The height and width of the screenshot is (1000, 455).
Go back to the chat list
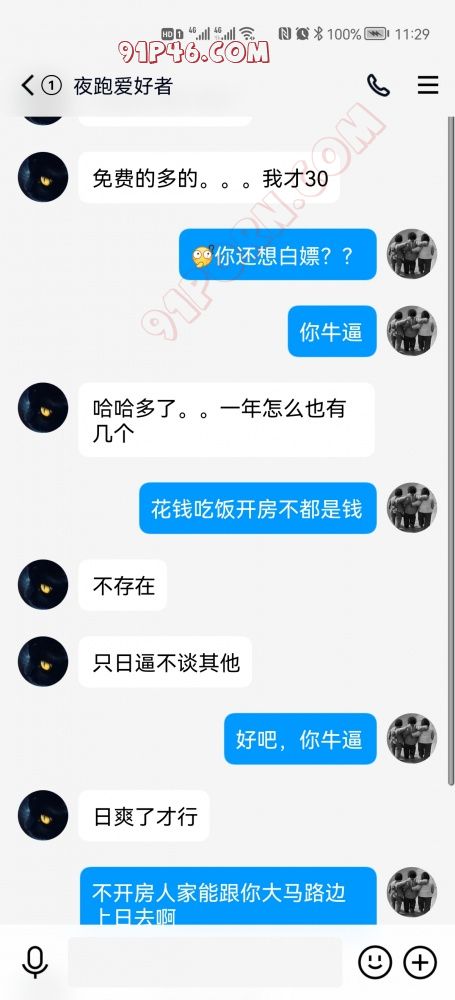tap(27, 85)
